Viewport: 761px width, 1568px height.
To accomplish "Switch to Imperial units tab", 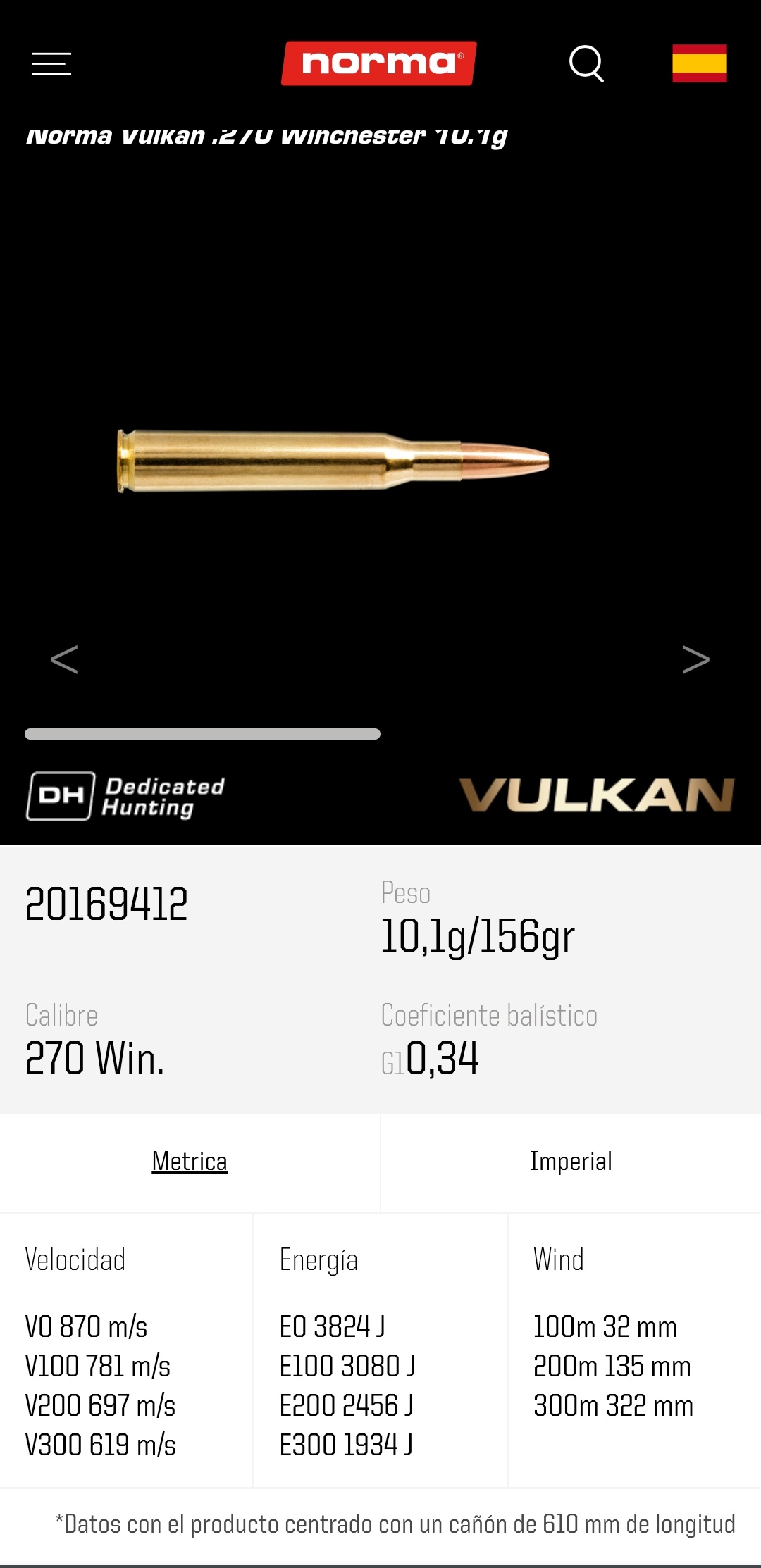I will (x=571, y=1162).
